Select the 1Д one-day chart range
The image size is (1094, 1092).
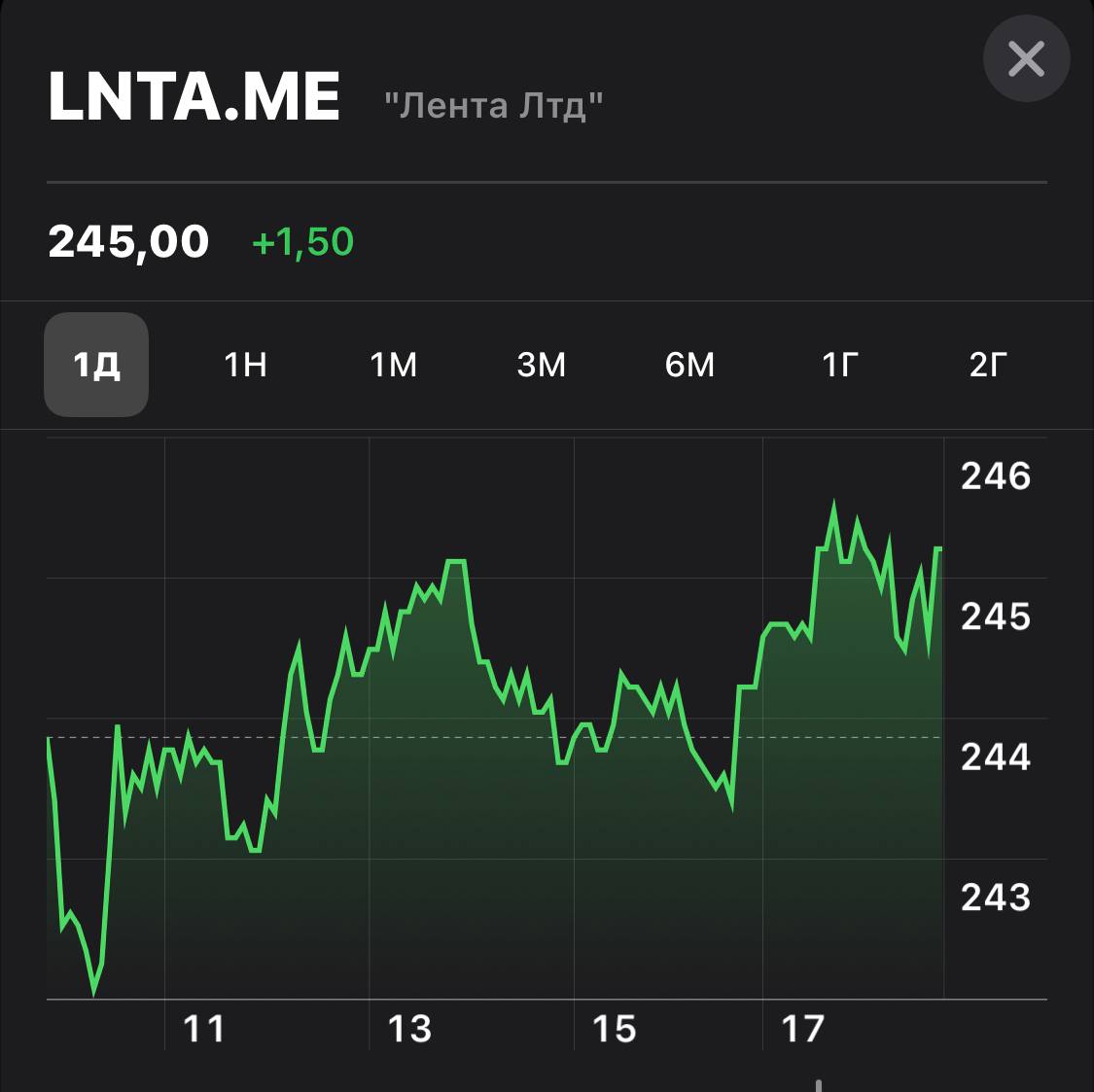pos(96,365)
